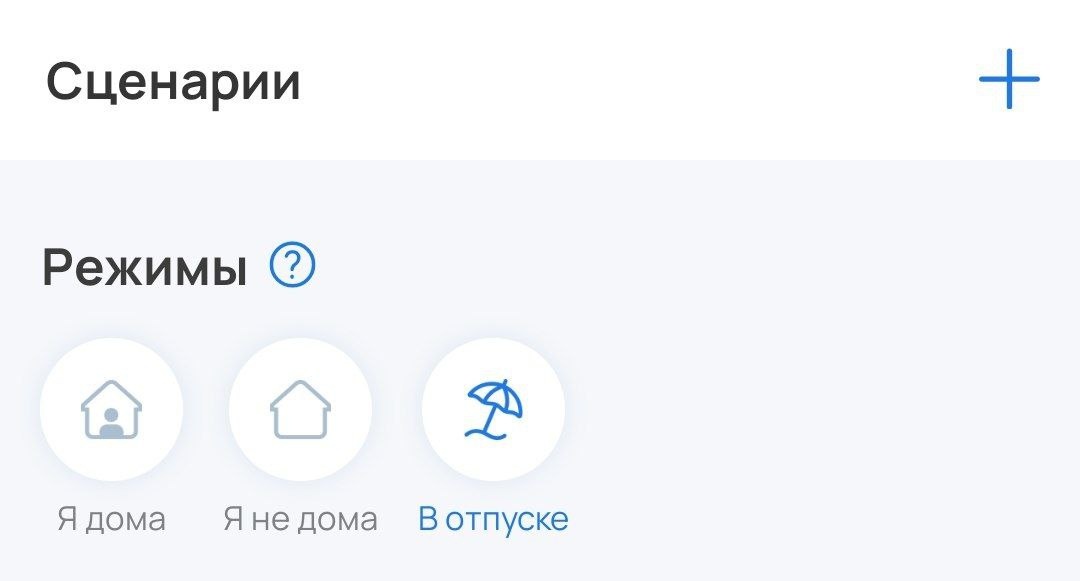Activate the Я дома mode
This screenshot has height=581, width=1080.
[111, 410]
